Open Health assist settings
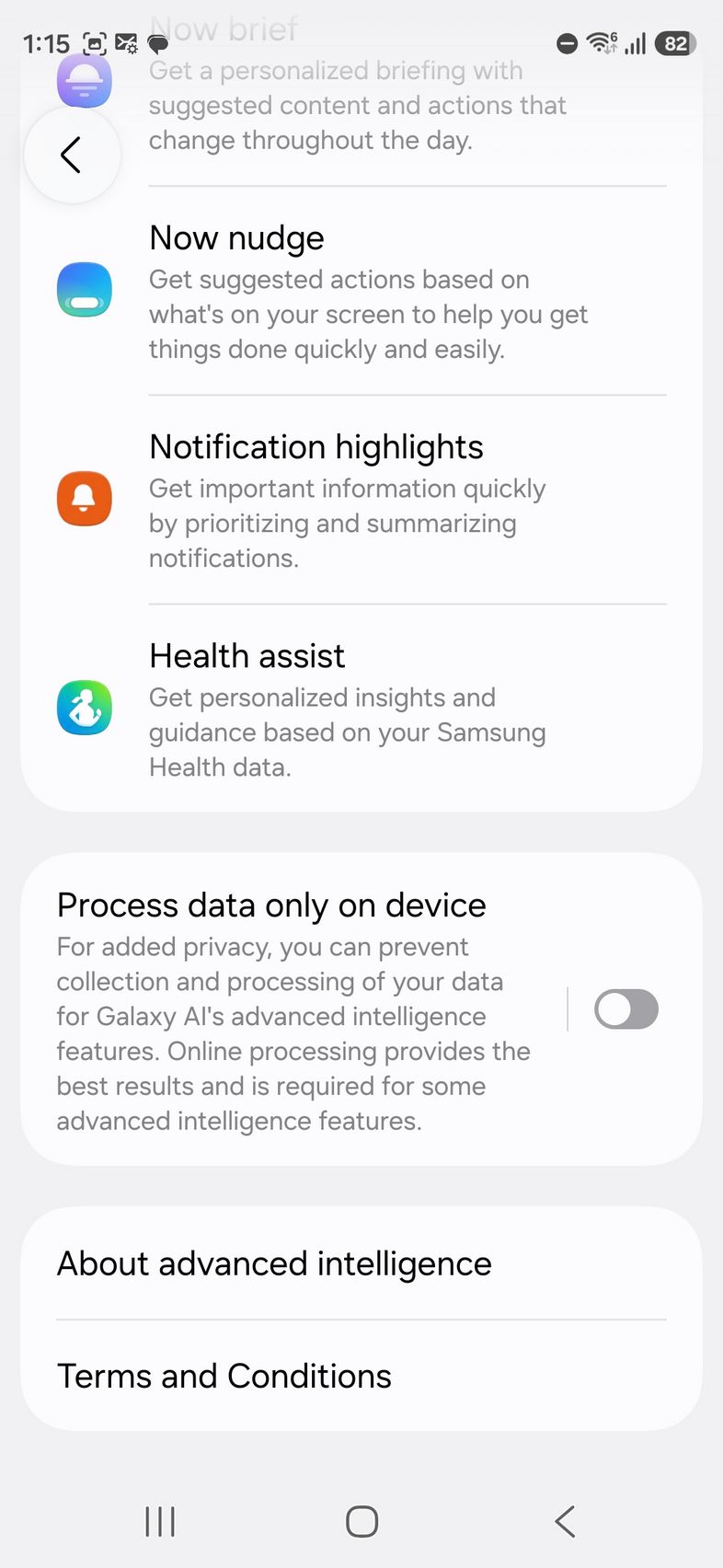Image resolution: width=723 pixels, height=1568 pixels. [x=368, y=709]
